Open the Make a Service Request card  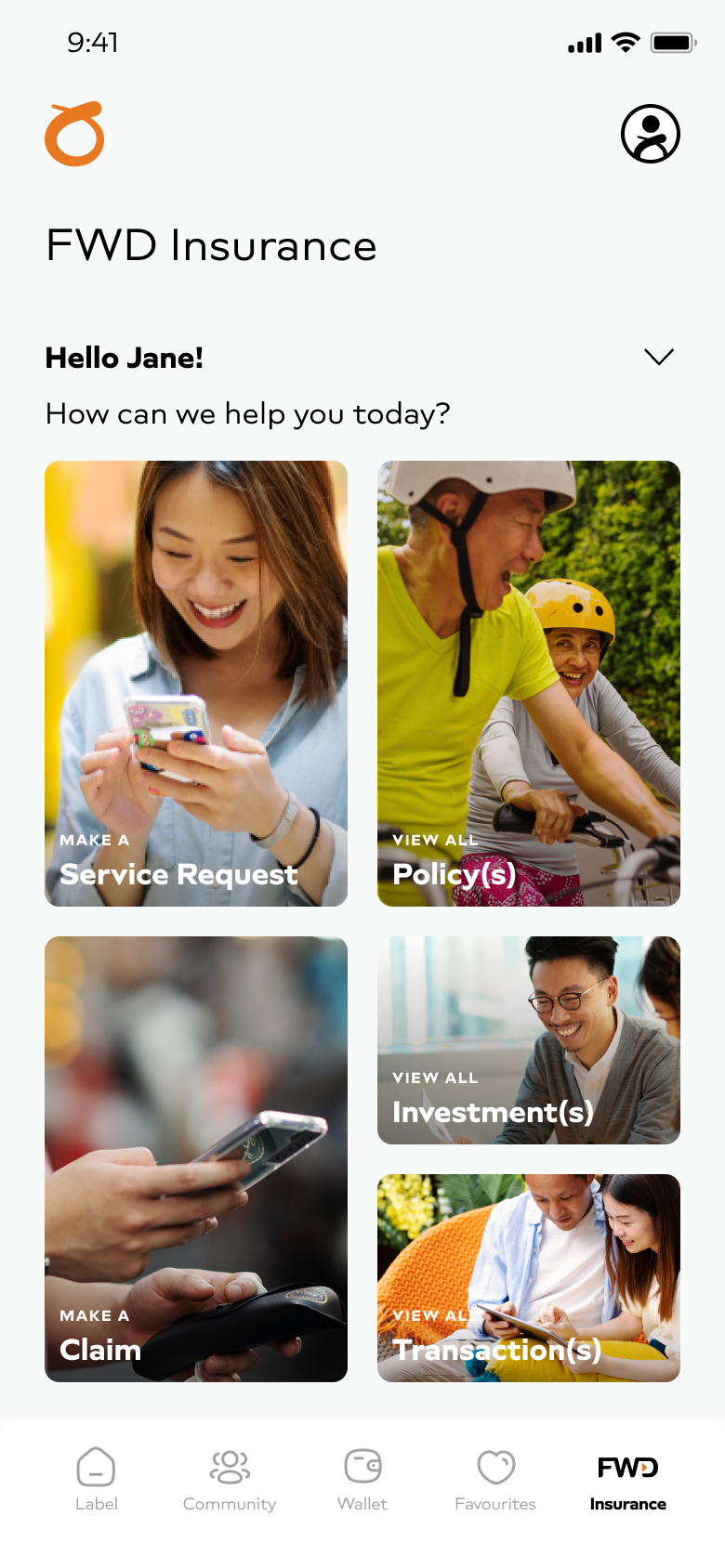click(x=196, y=683)
